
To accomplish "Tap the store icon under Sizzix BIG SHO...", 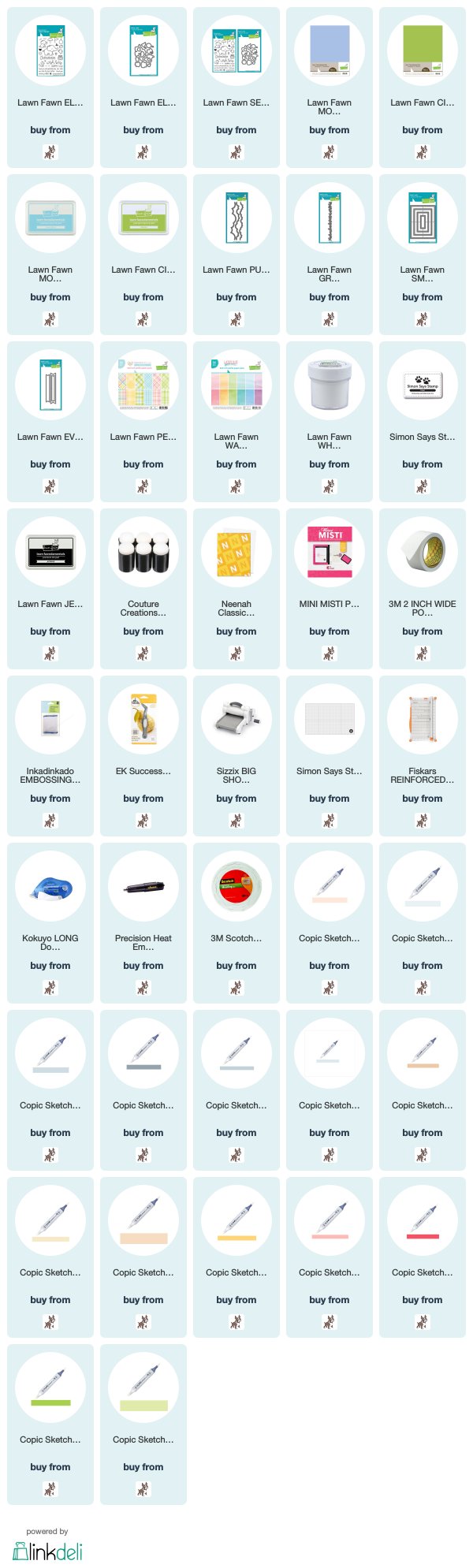I will [x=236, y=821].
